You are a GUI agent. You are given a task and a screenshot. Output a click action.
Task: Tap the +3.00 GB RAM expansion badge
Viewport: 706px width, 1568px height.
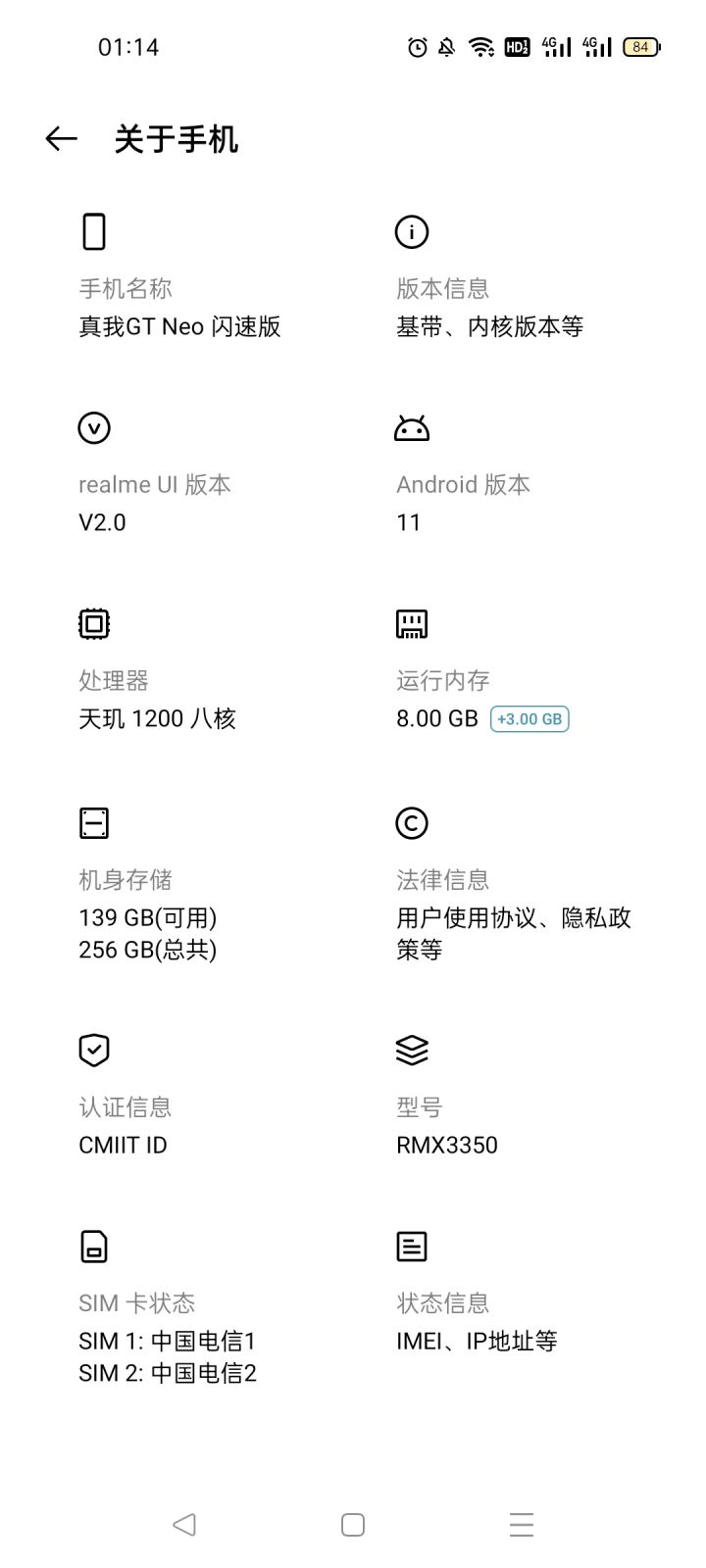point(529,718)
